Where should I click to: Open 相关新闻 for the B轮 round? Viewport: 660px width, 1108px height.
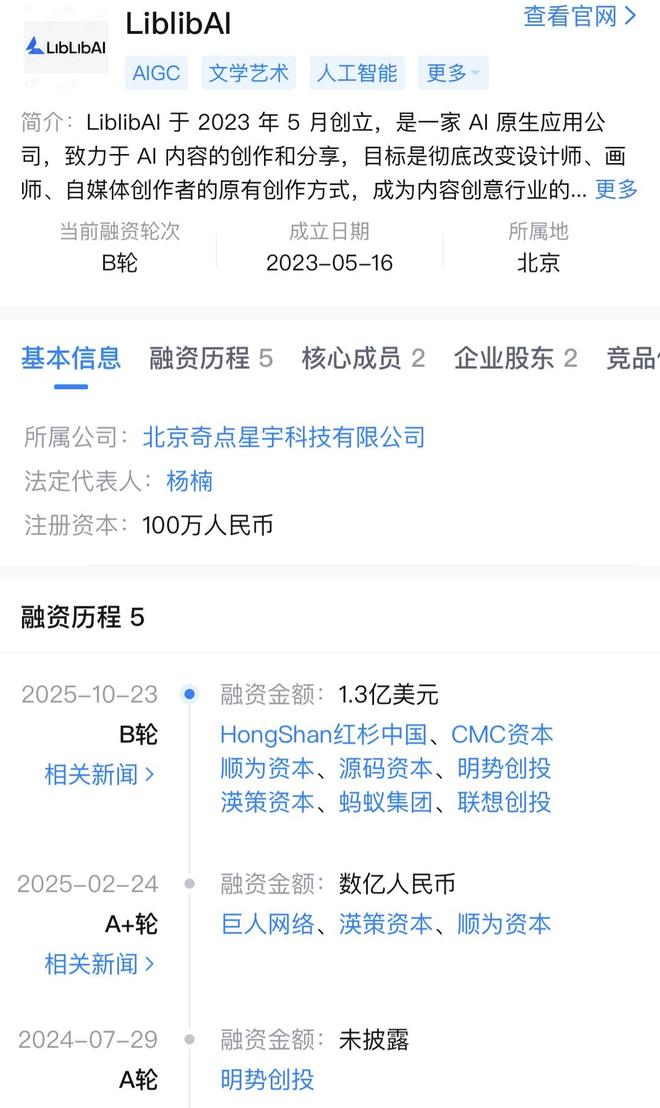pos(100,774)
